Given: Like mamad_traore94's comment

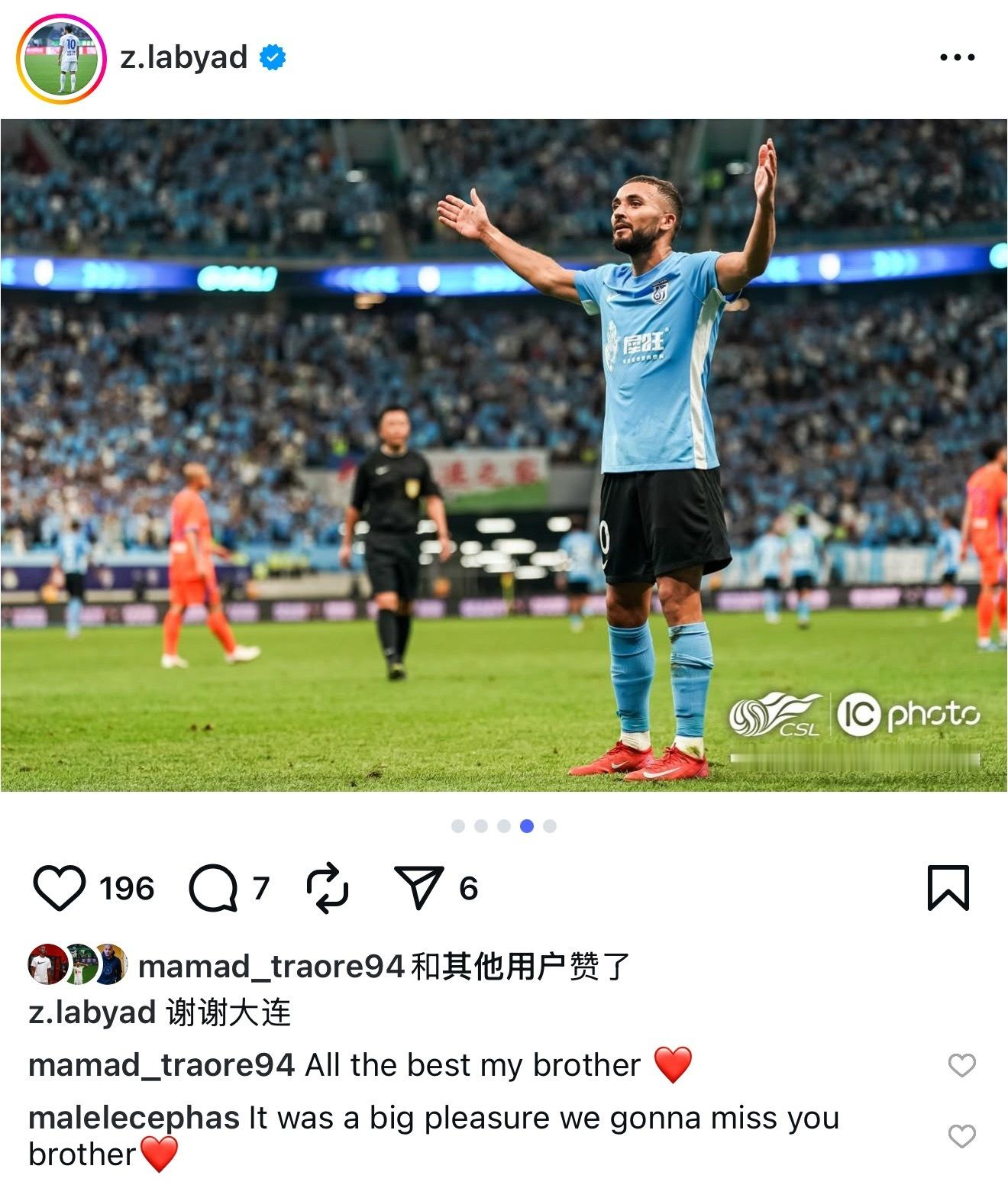Looking at the screenshot, I should coord(961,1065).
